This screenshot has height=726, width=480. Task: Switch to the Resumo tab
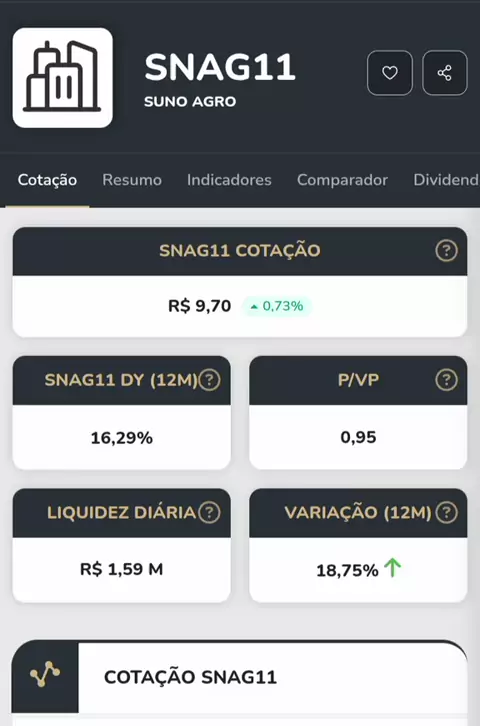[x=132, y=180]
